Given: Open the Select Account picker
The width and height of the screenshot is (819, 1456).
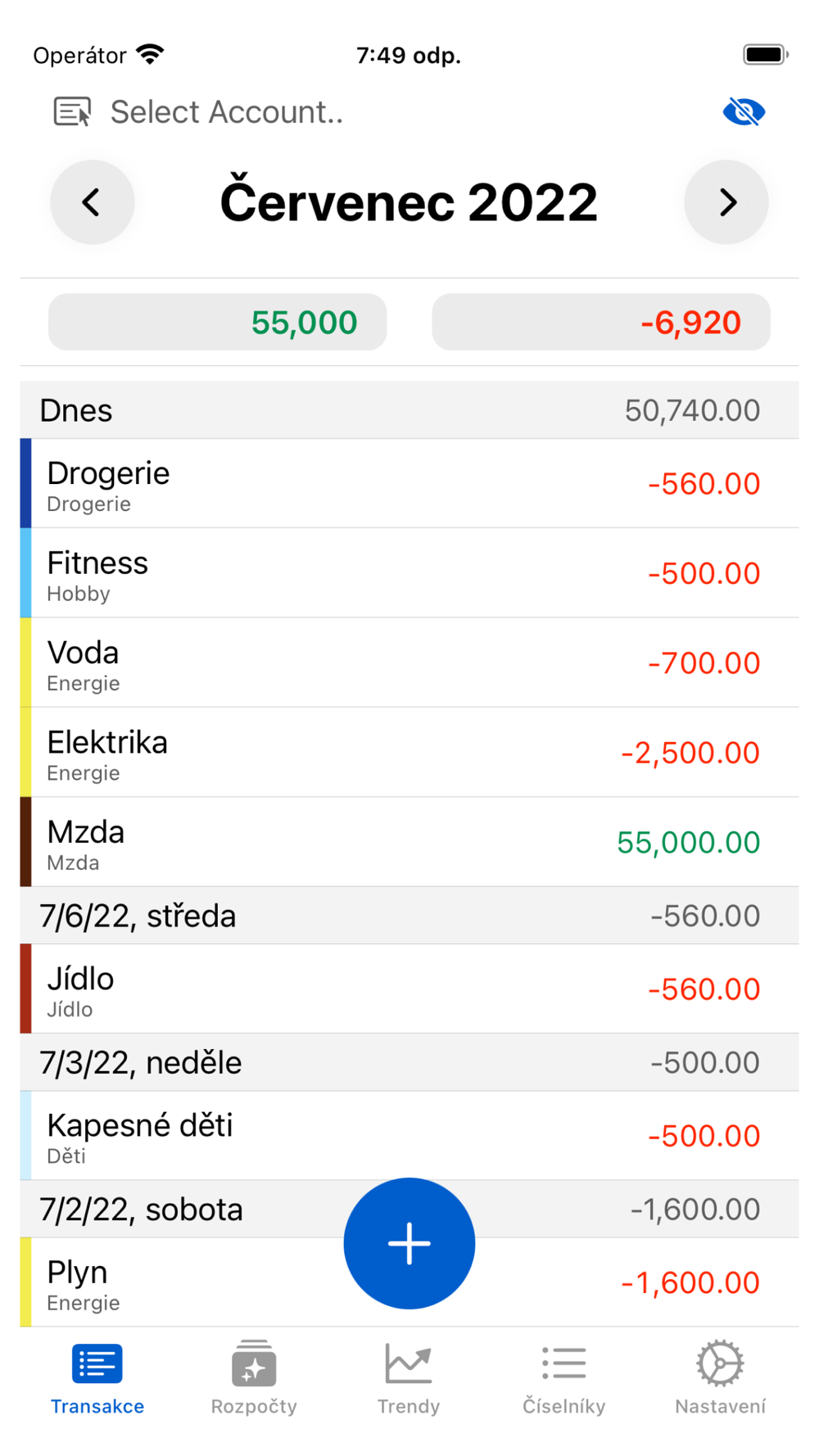Looking at the screenshot, I should [x=198, y=111].
